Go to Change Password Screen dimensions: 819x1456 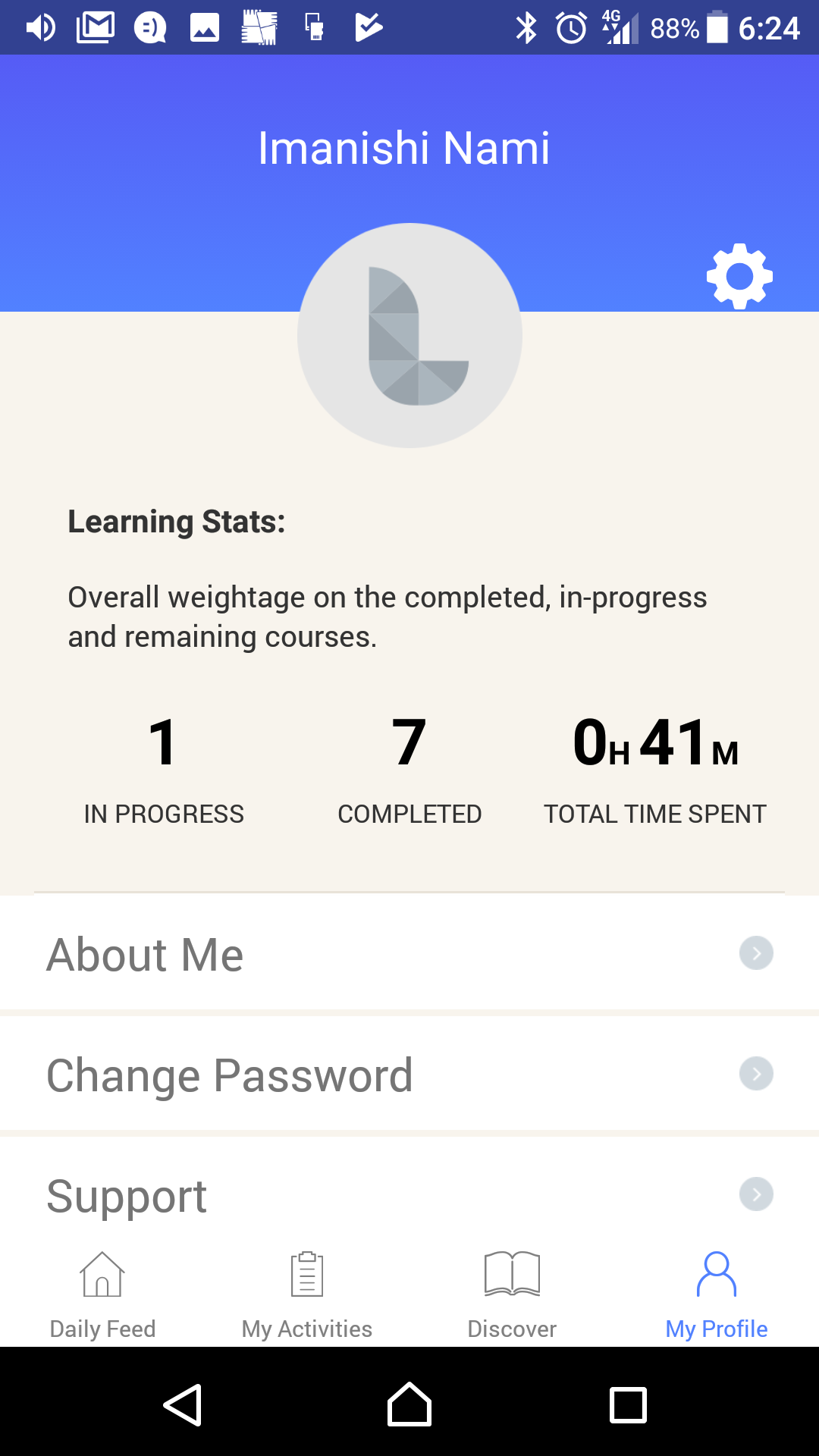(409, 1075)
